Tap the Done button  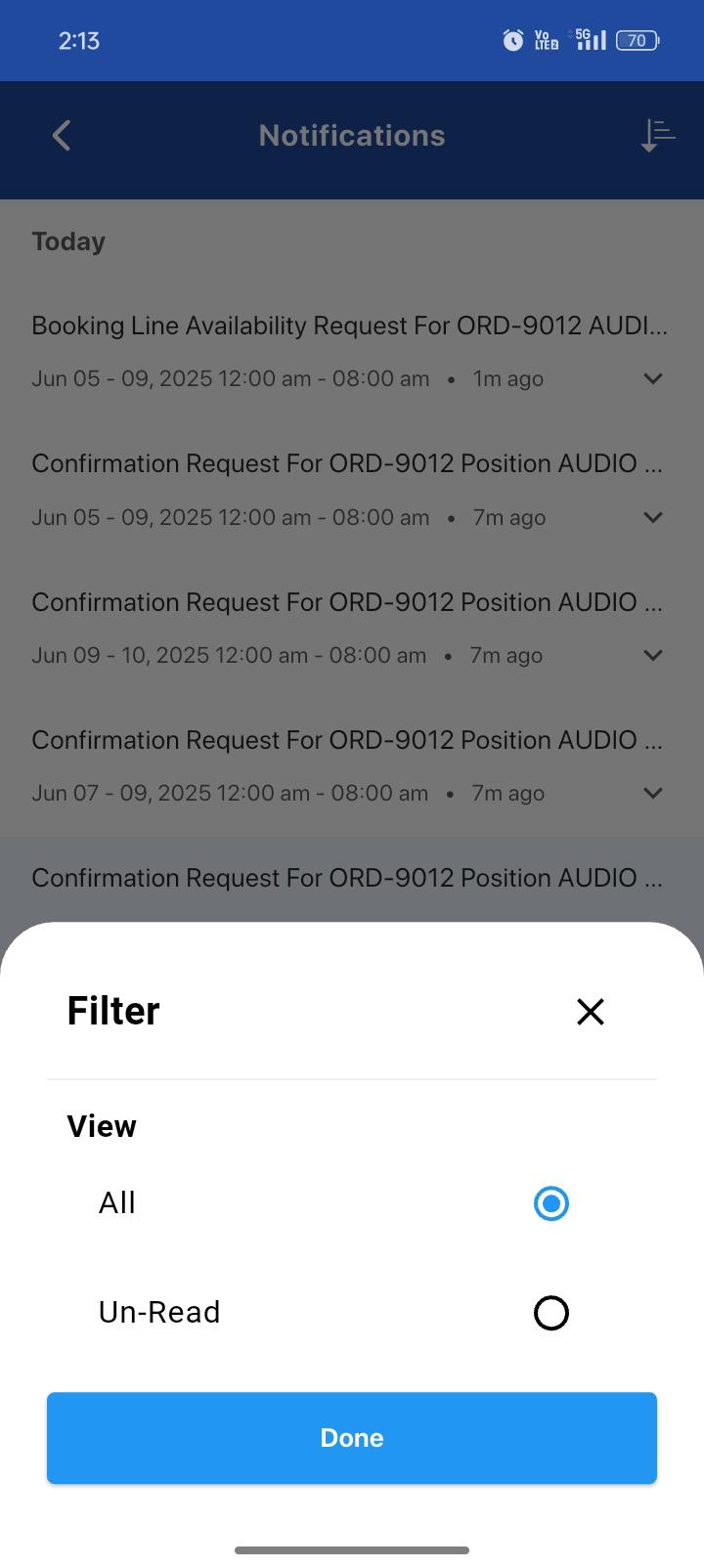[352, 1438]
